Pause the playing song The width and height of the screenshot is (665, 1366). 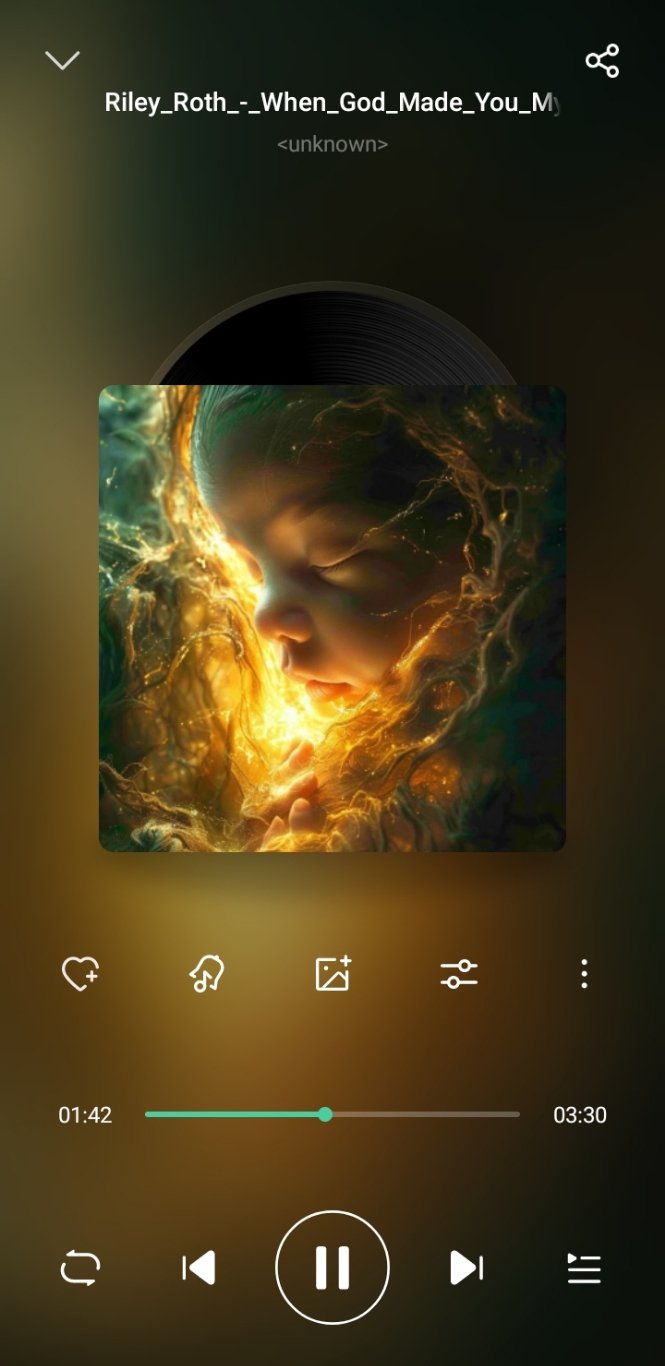click(332, 1268)
